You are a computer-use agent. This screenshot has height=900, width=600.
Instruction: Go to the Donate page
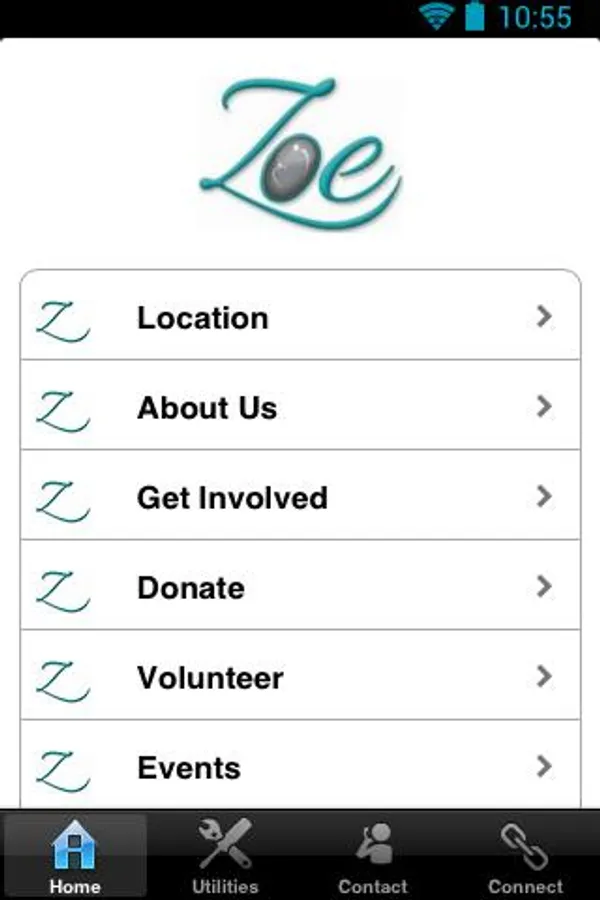tap(300, 587)
